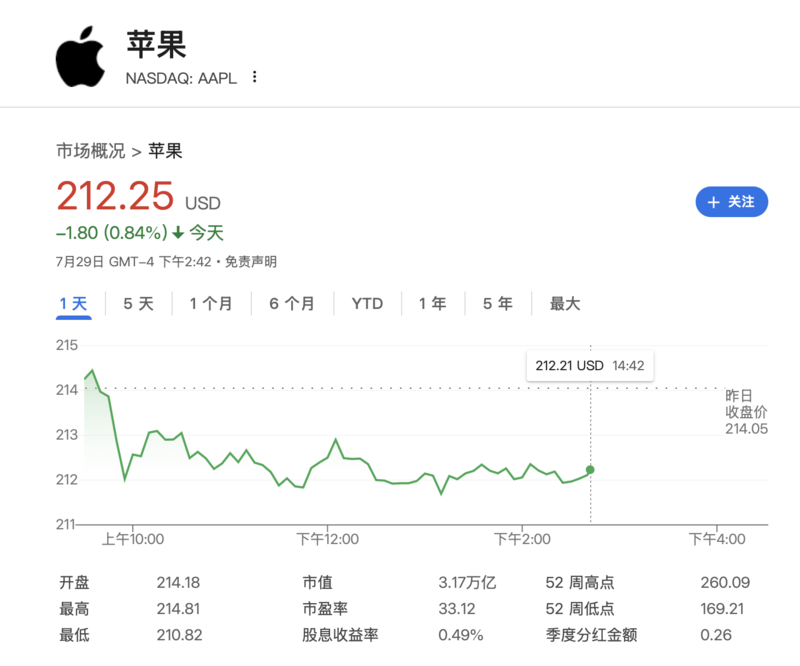Open the overflow menu next to NASDAQ: AAPL

coord(255,78)
